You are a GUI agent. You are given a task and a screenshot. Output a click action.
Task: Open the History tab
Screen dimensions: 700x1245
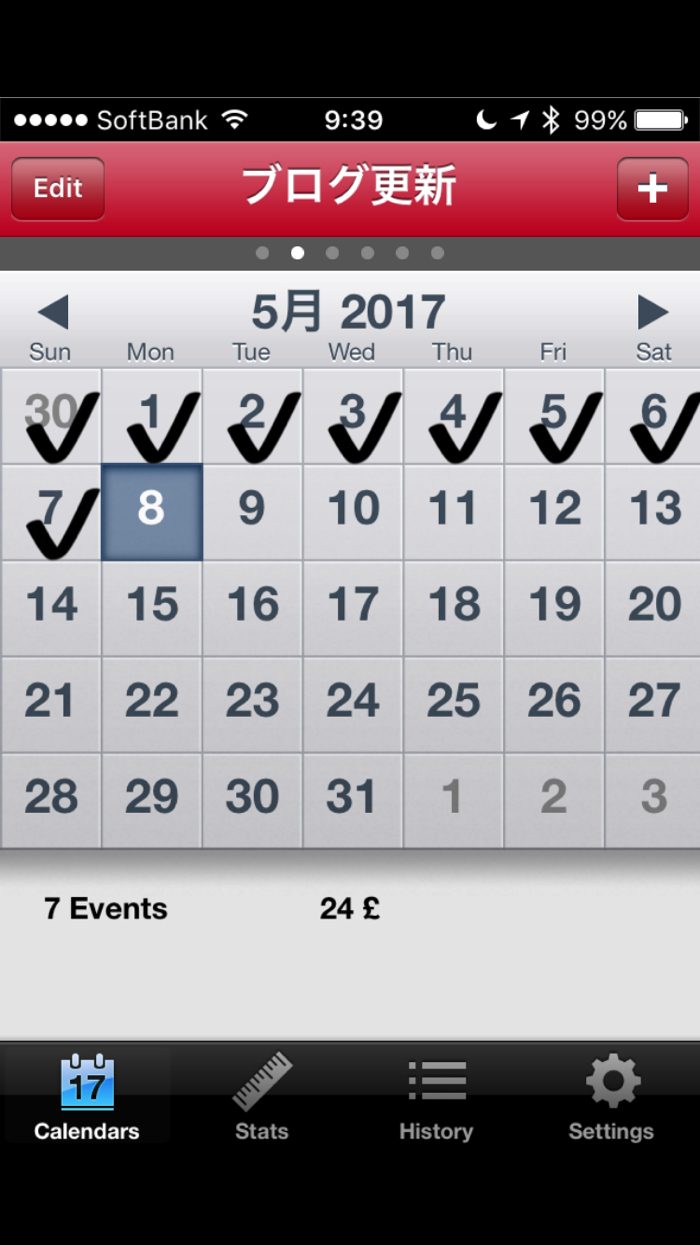436,1097
